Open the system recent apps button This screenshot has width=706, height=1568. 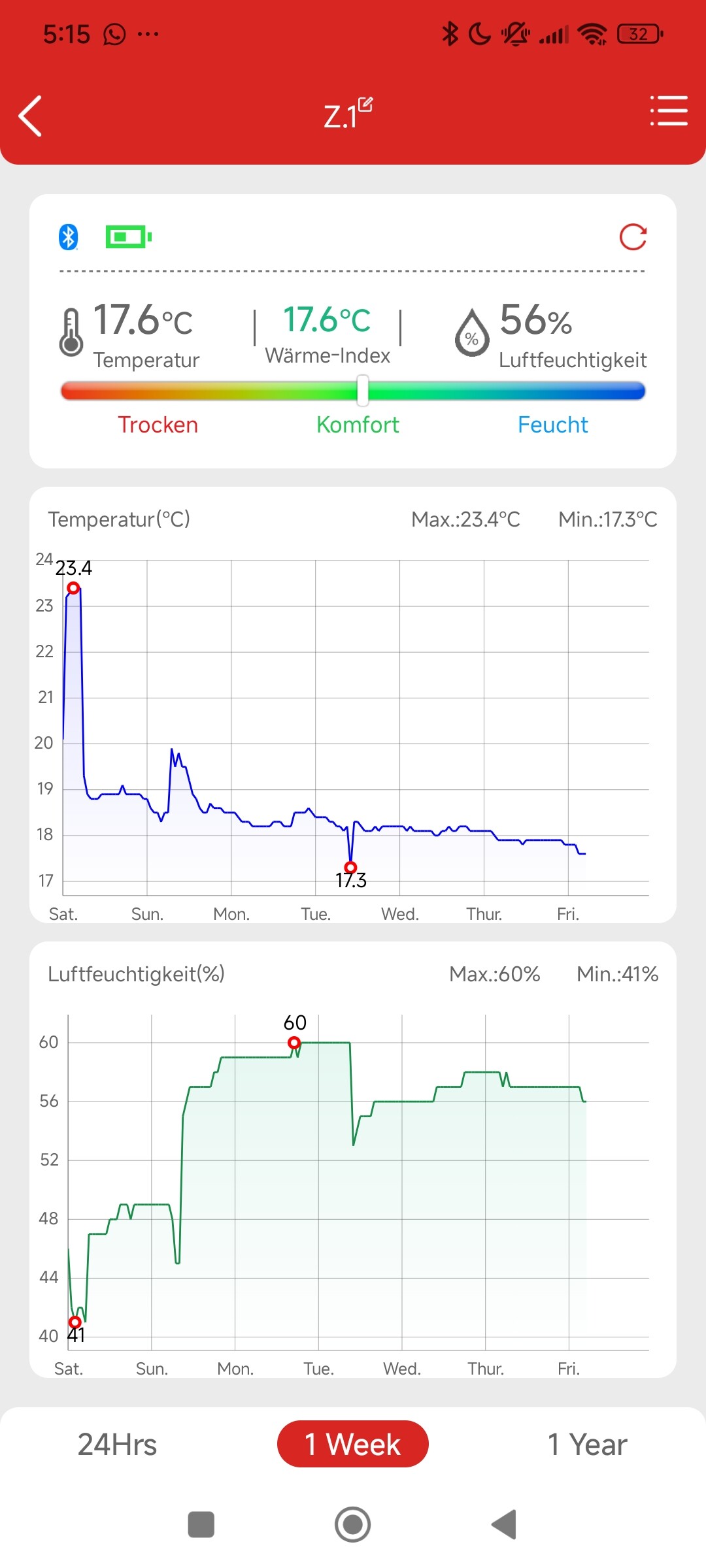coord(201,1525)
